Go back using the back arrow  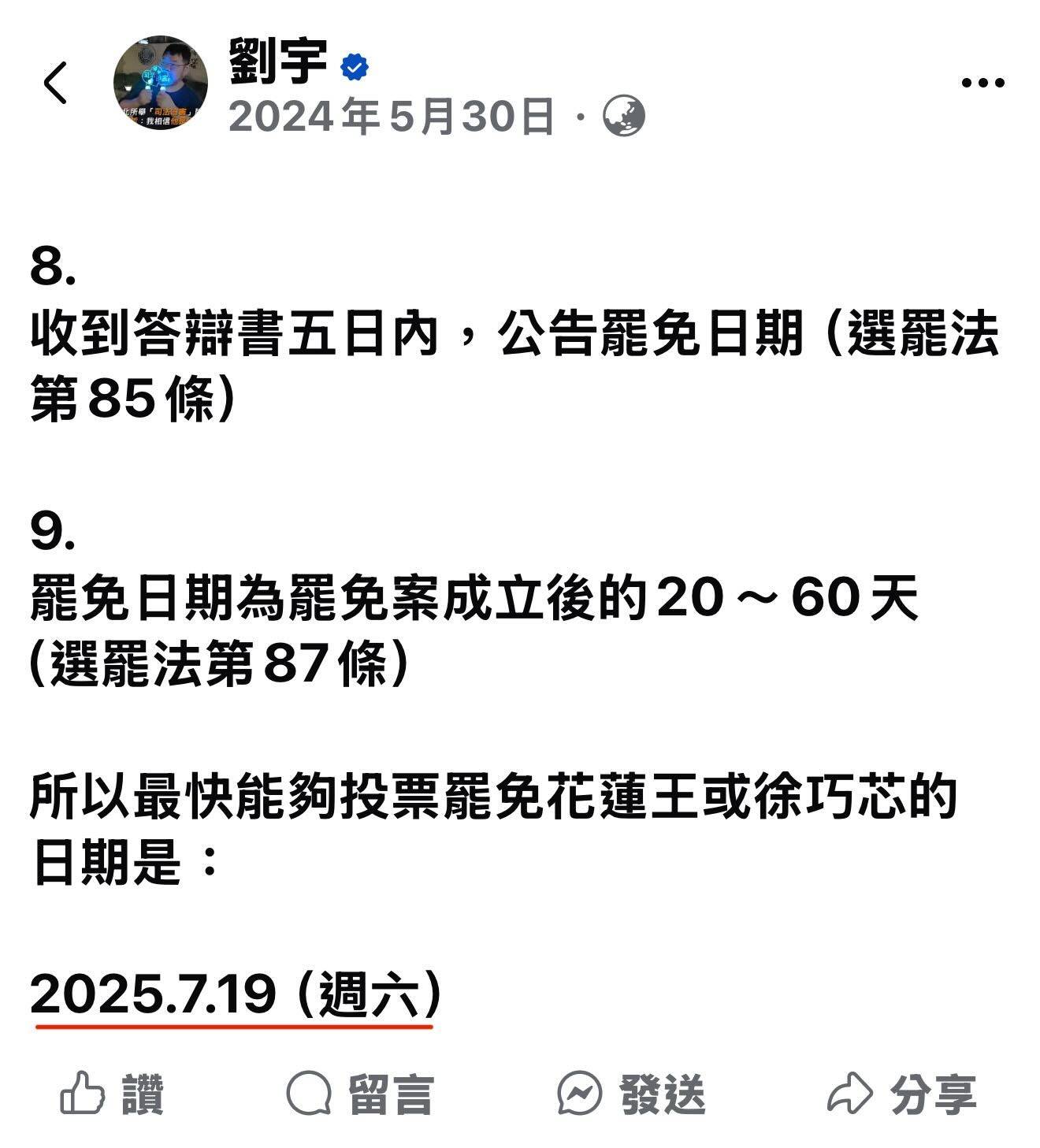[x=55, y=83]
